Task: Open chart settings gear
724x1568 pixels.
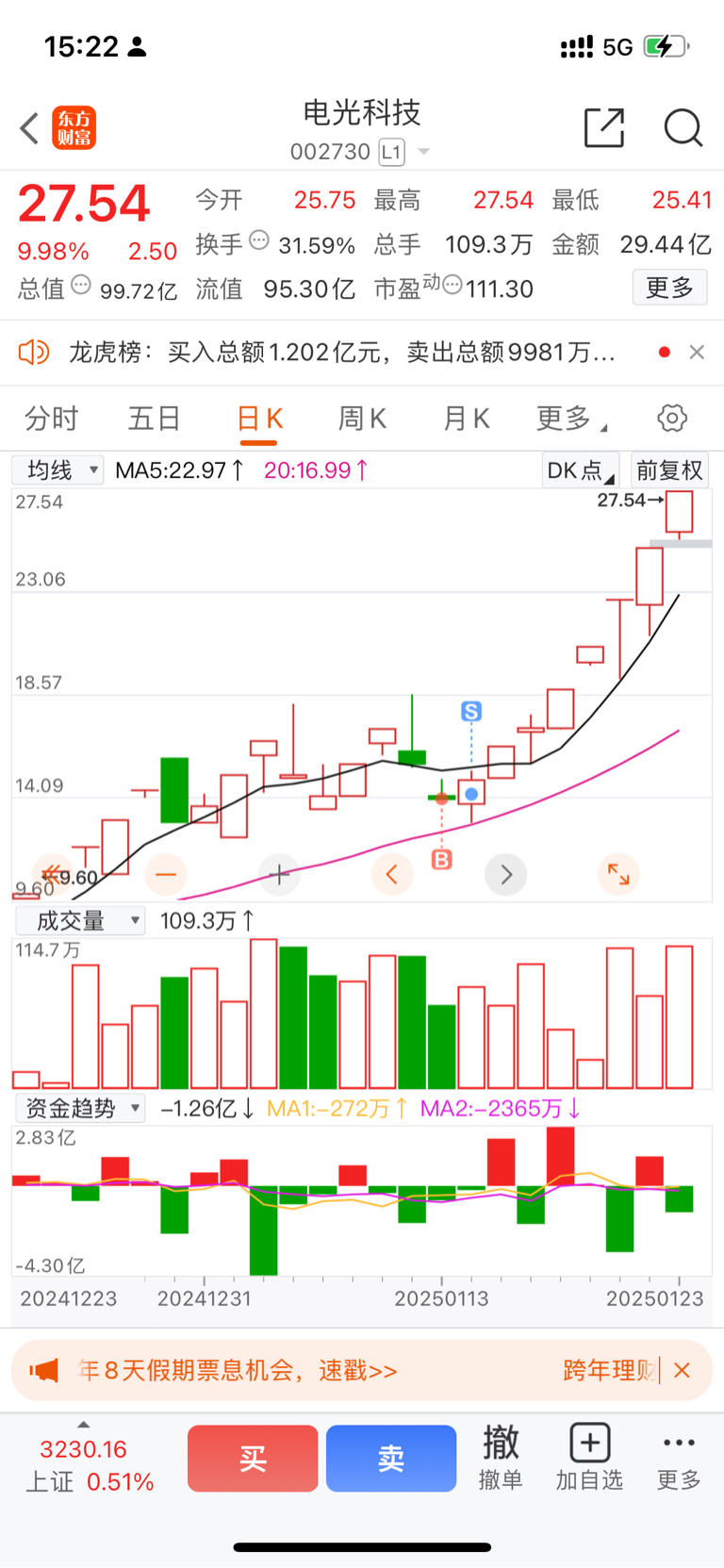Action: [672, 419]
